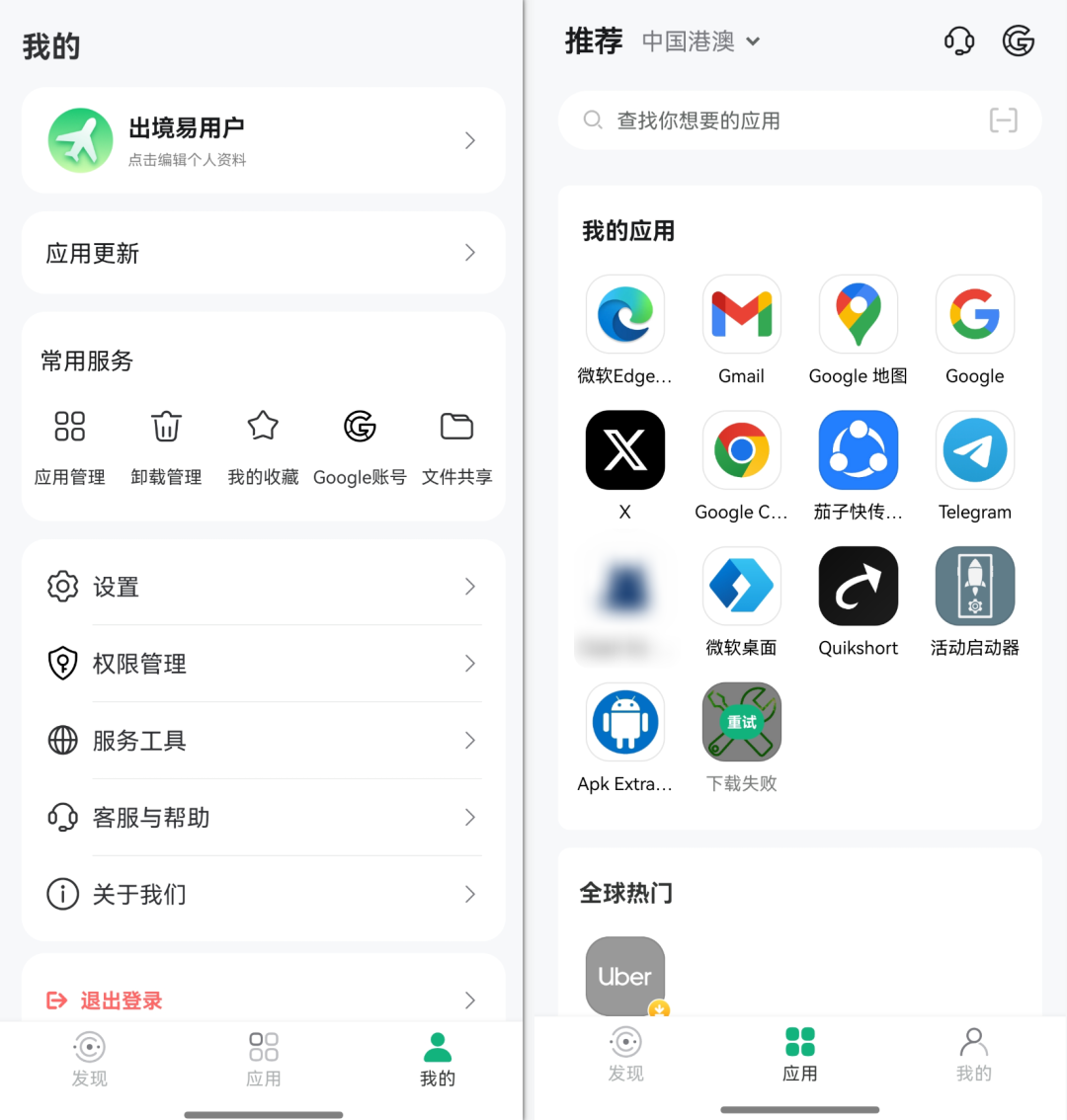The image size is (1067, 1120).
Task: Expand the 中国港澳 region dropdown
Action: click(701, 41)
